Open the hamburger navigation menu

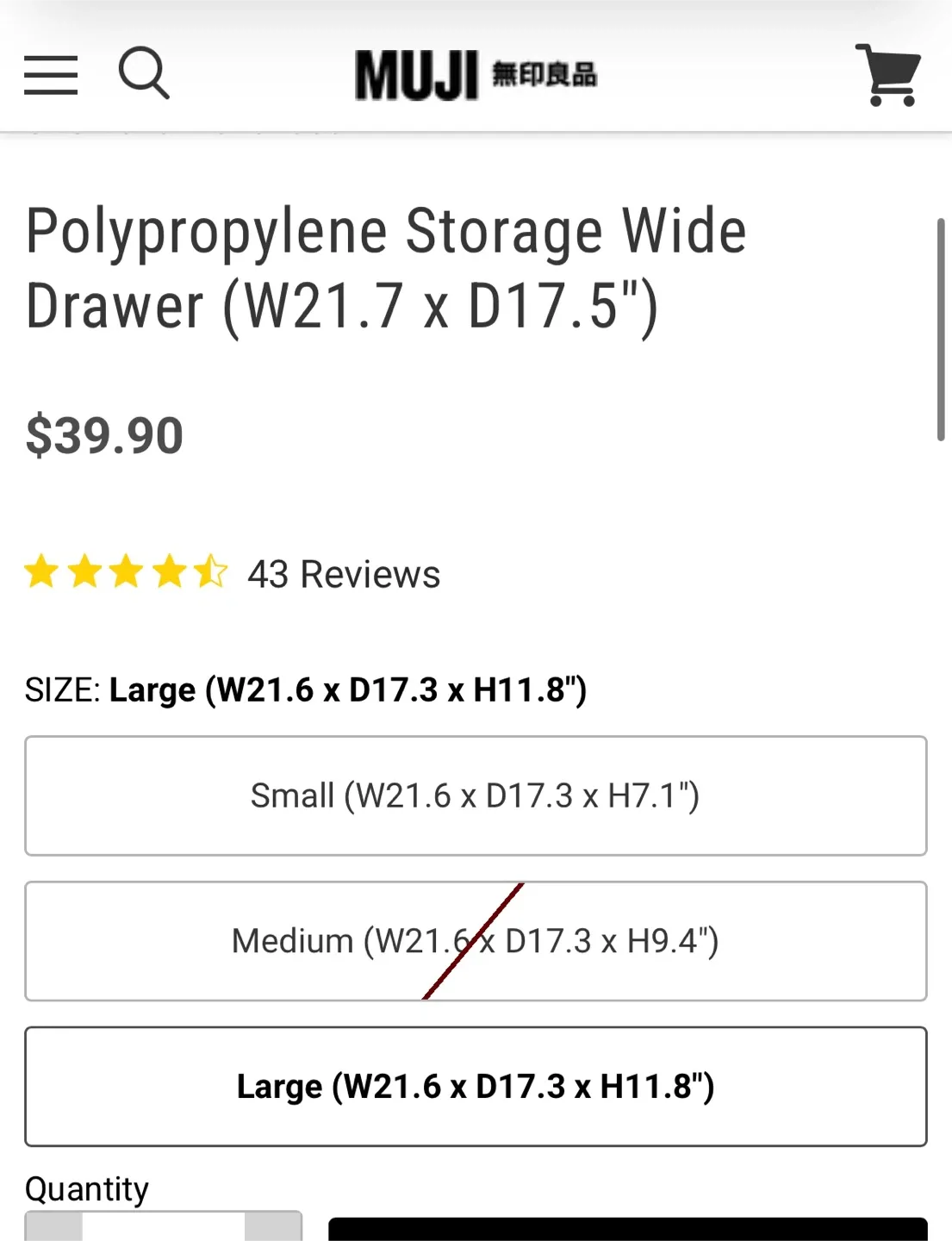coord(51,74)
